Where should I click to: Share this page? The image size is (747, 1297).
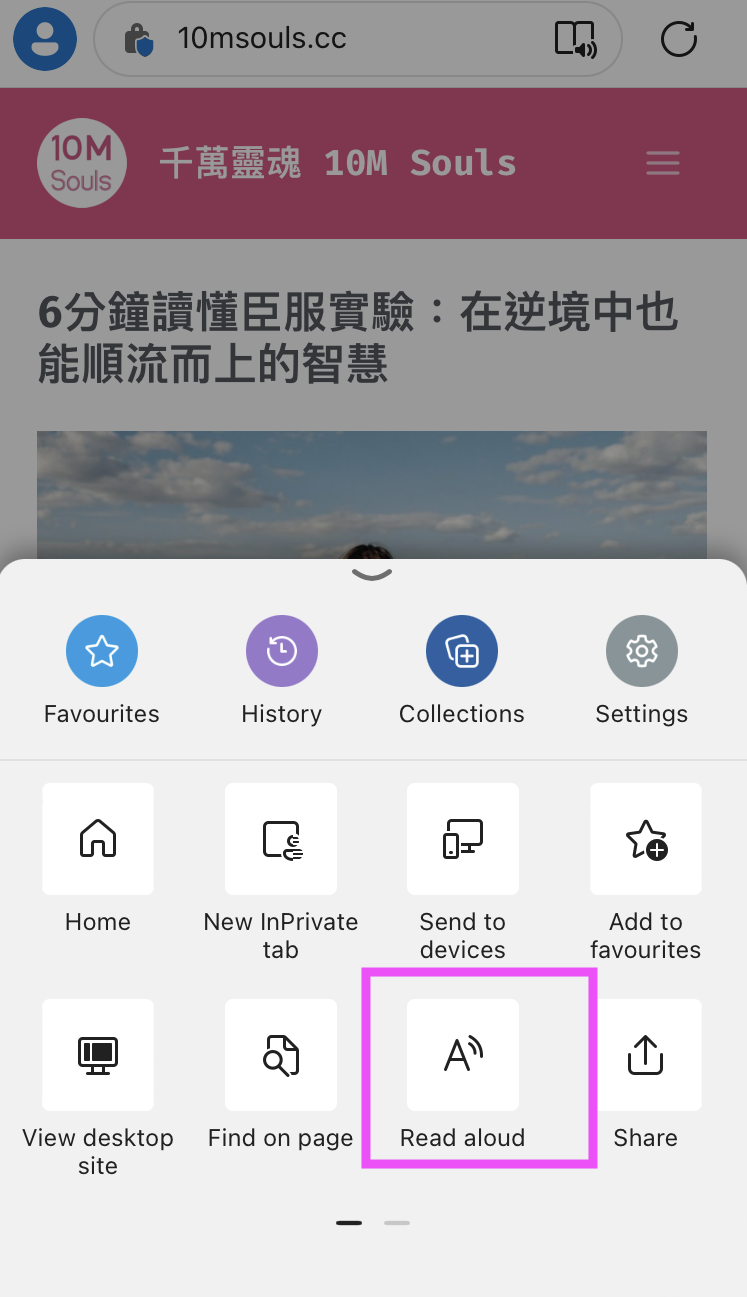(x=646, y=1055)
